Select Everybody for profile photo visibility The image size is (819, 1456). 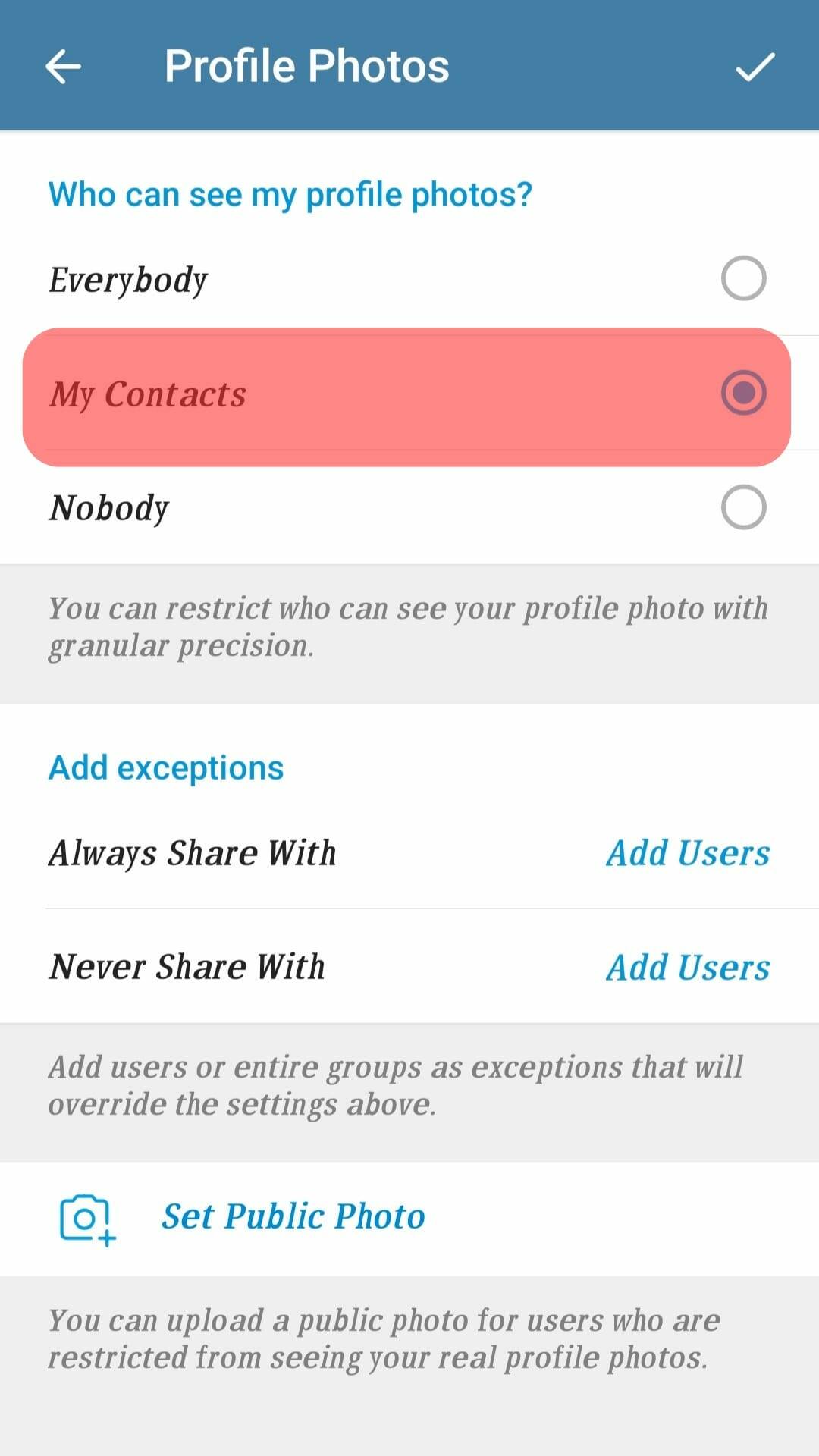(x=742, y=278)
